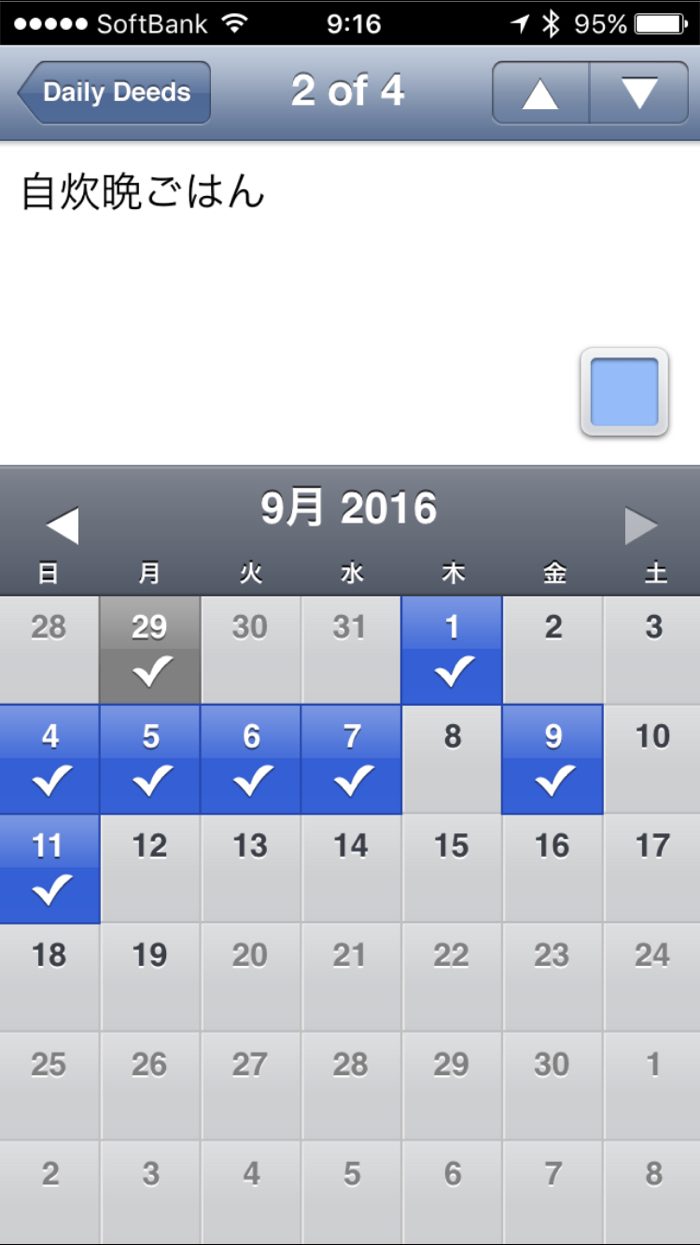Viewport: 700px width, 1245px height.
Task: Show previous month in calendar
Action: click(x=62, y=525)
